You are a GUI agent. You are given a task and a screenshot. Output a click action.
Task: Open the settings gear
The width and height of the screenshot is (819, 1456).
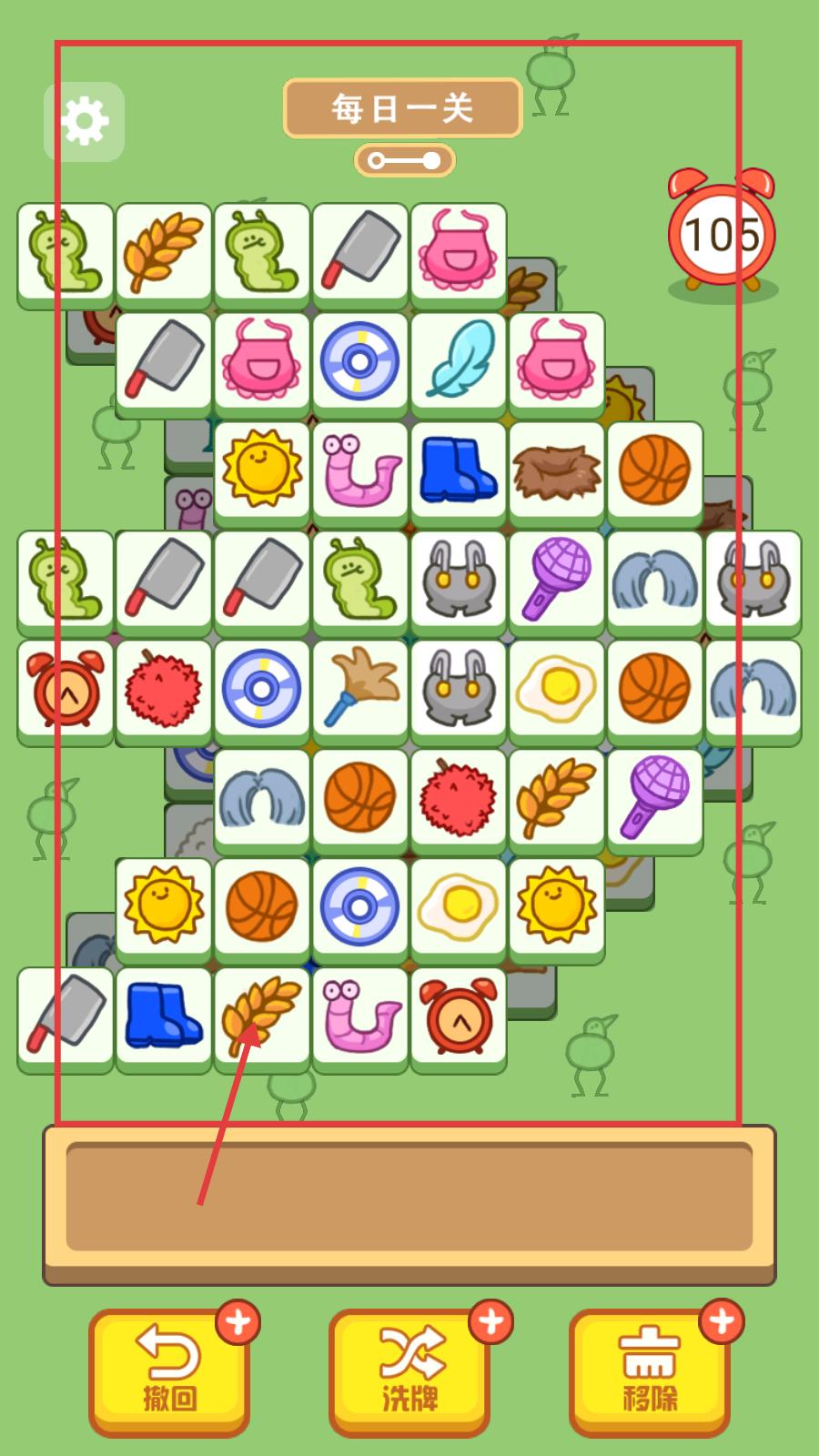84,121
